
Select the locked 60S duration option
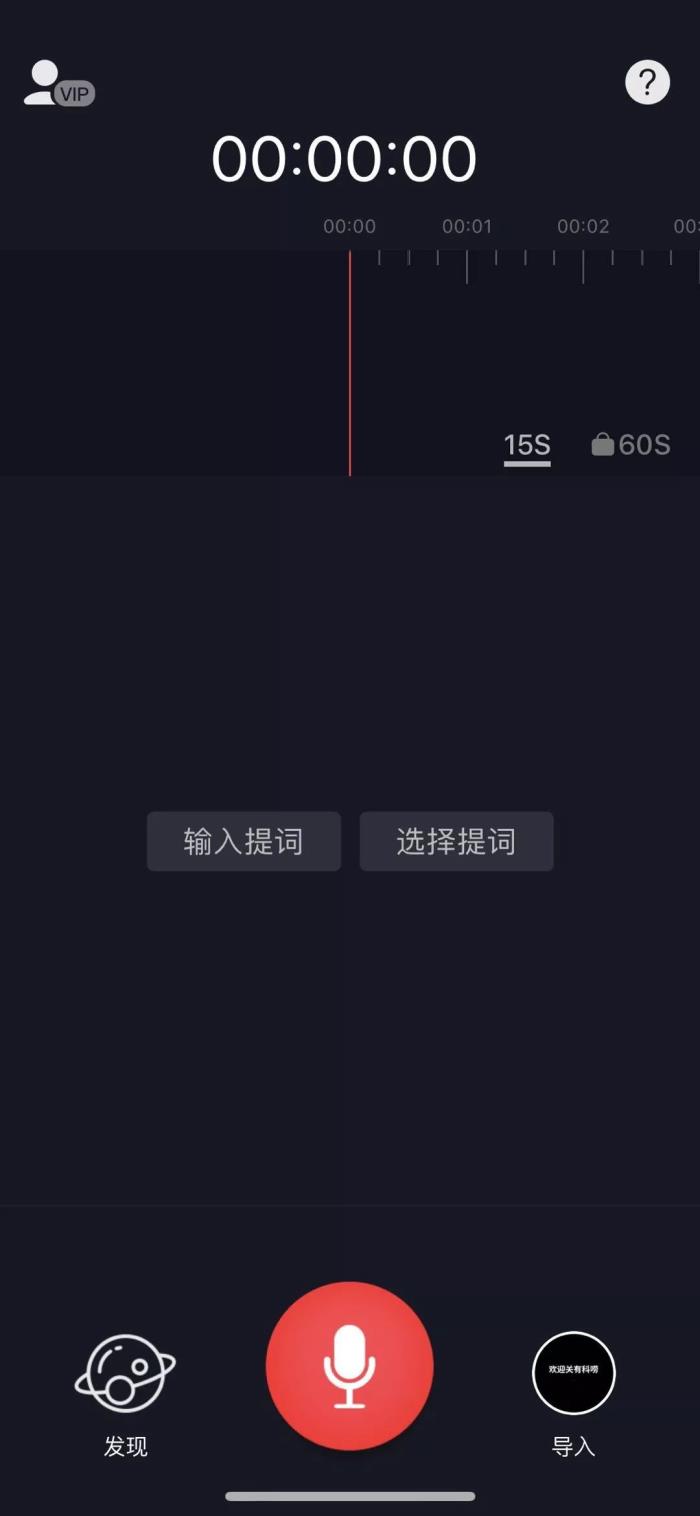[631, 445]
